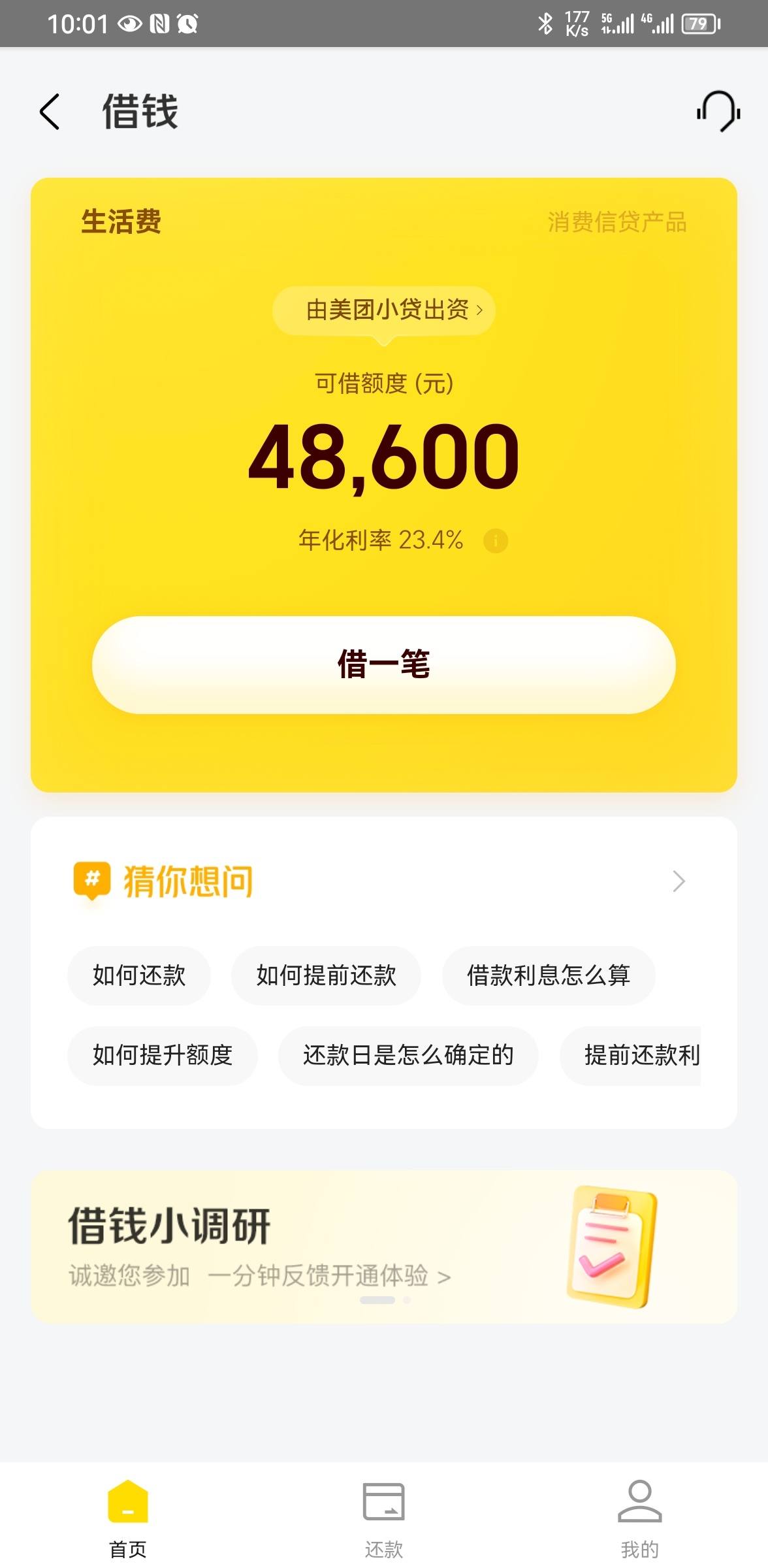Viewport: 768px width, 1568px height.
Task: Tap the clipboard survey icon in 借钱小调研 banner
Action: point(610,1254)
